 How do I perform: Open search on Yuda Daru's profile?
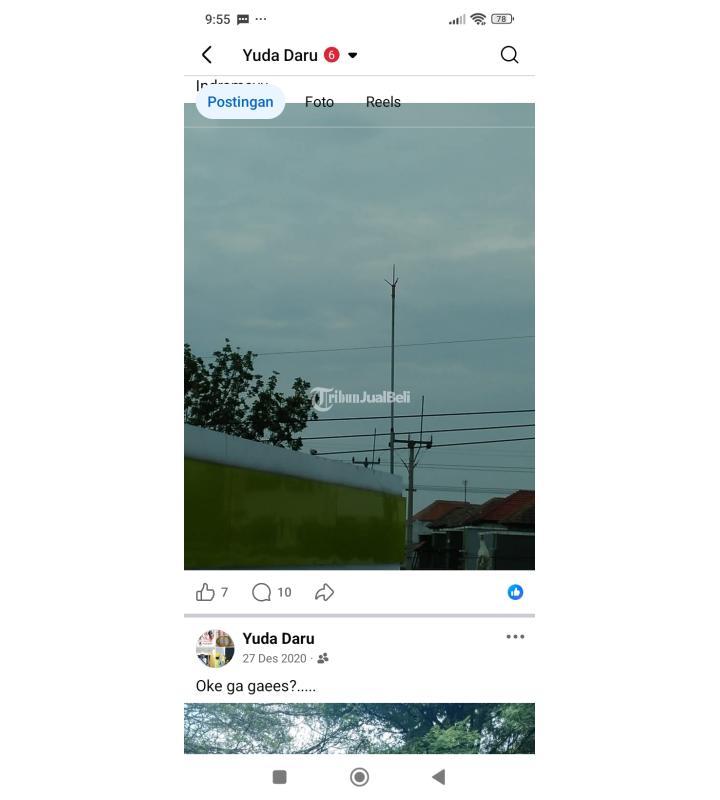[x=509, y=55]
